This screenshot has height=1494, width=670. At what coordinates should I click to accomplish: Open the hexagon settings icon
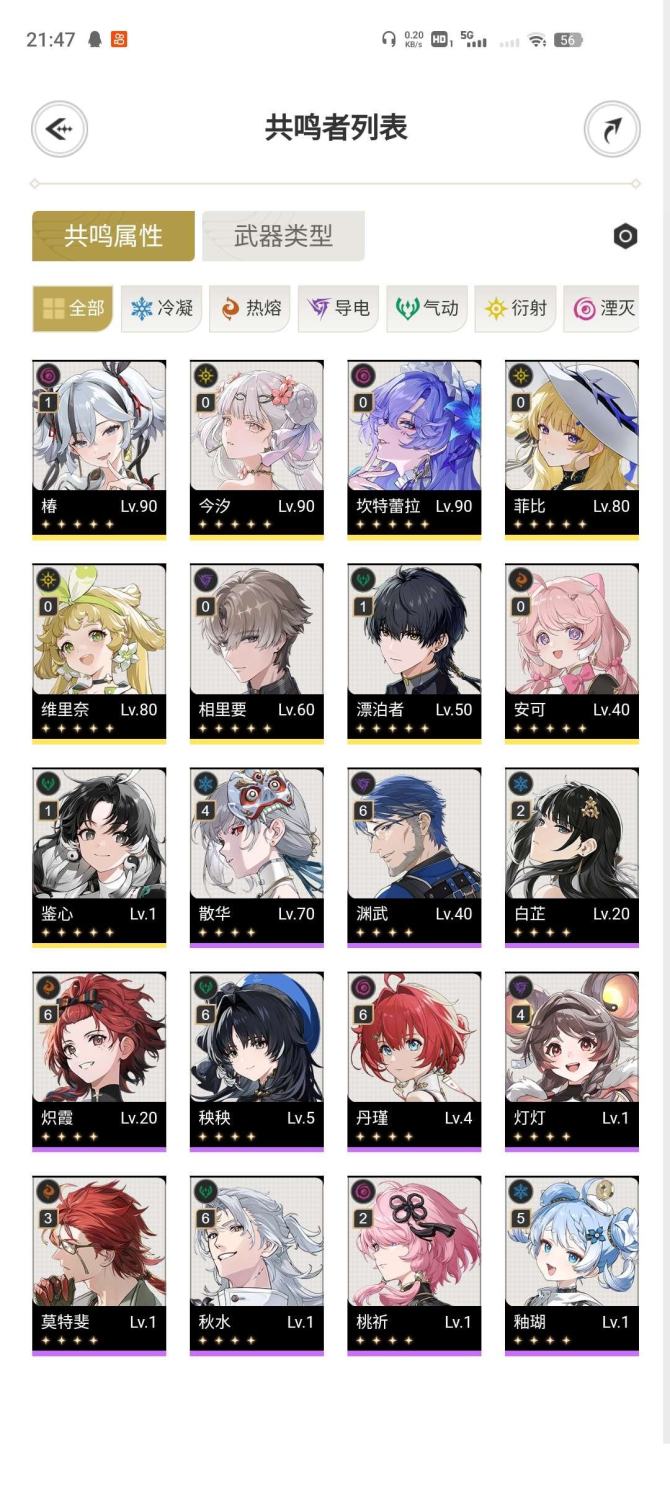point(625,236)
